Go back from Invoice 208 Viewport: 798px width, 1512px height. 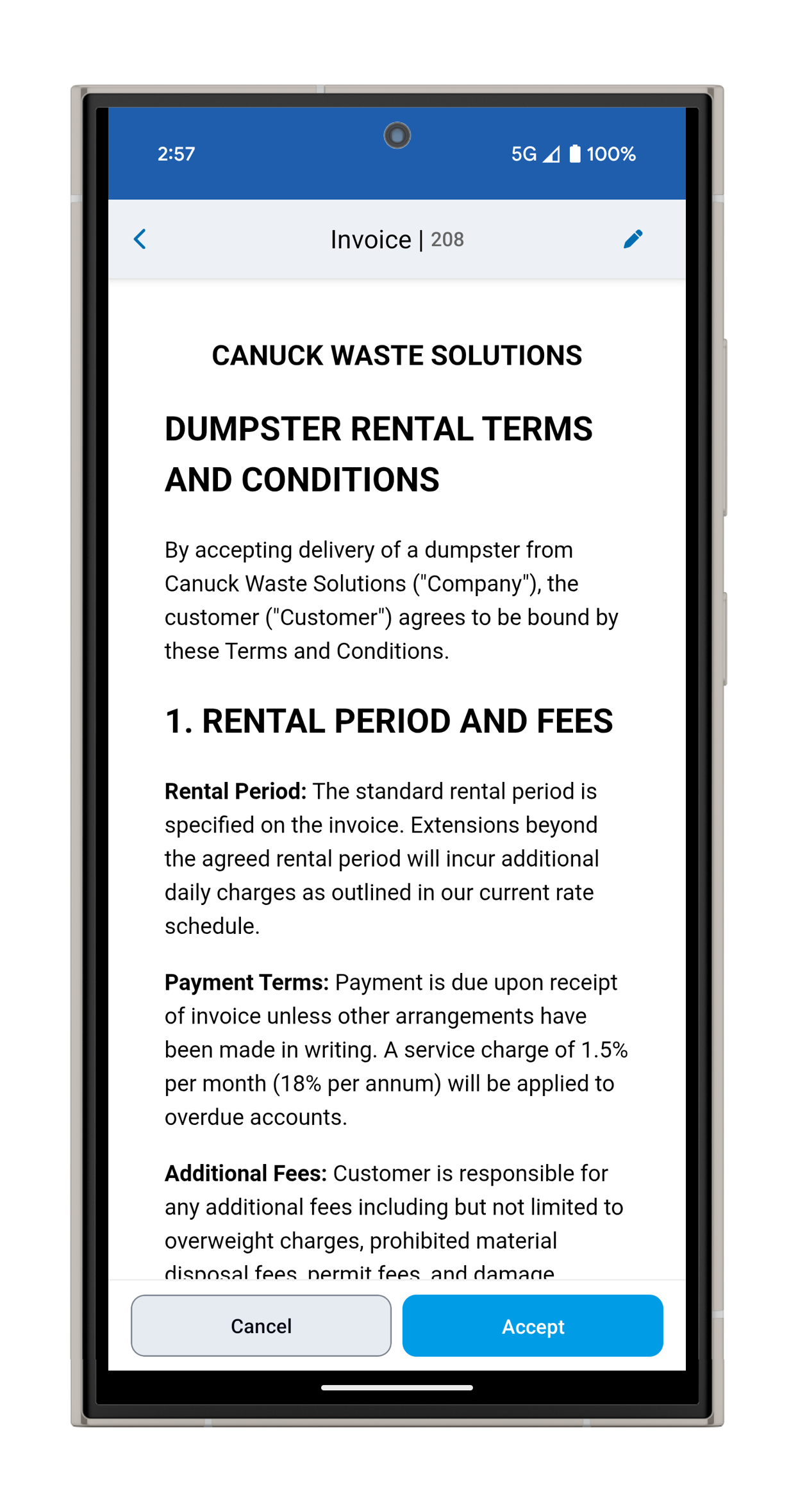coord(140,239)
